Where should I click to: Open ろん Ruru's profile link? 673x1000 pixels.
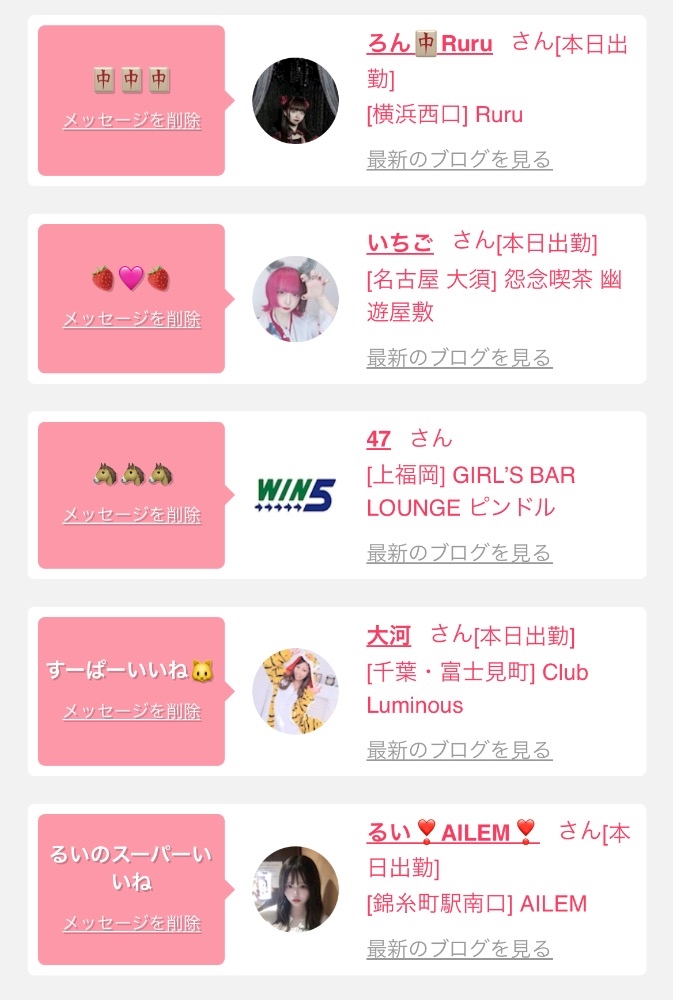(x=429, y=44)
